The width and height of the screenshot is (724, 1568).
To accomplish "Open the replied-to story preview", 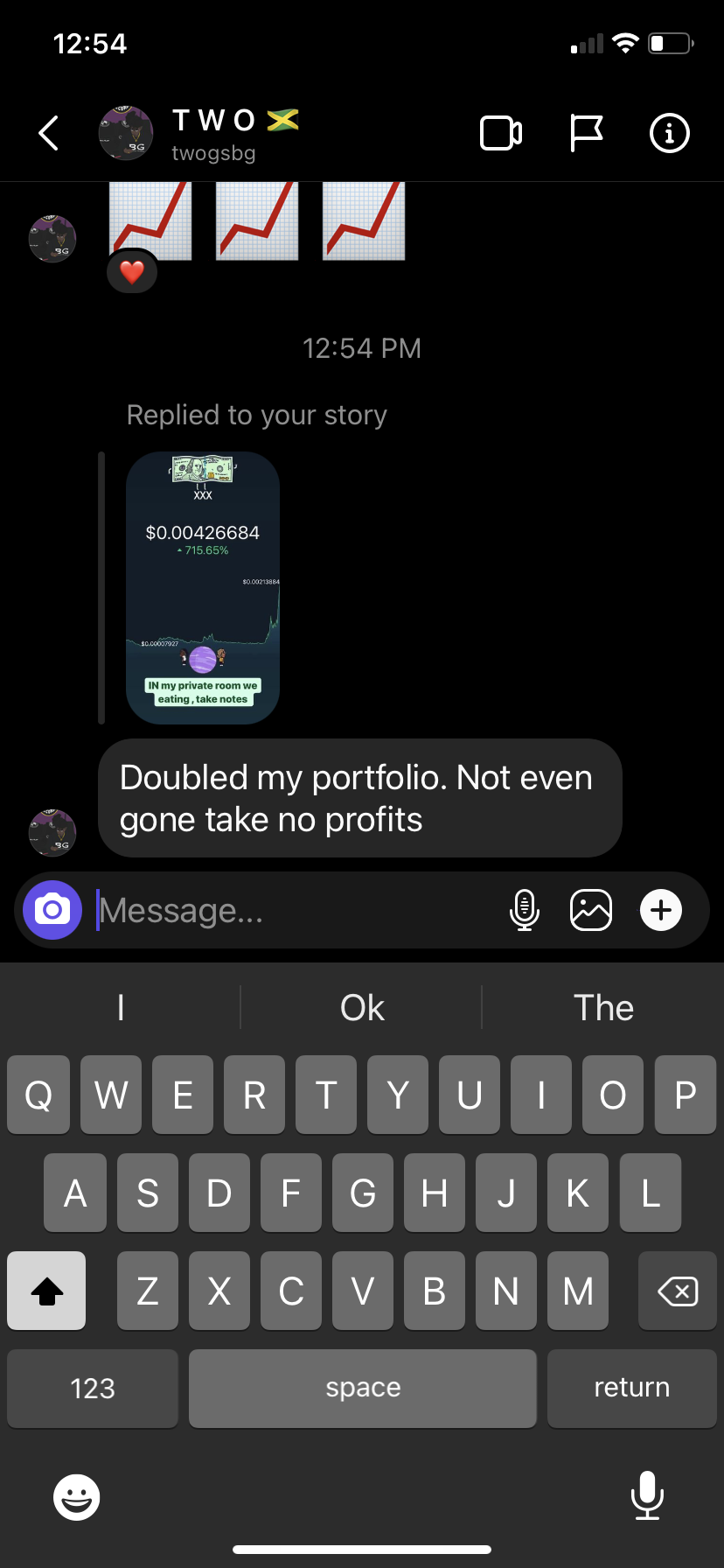I will pos(203,588).
